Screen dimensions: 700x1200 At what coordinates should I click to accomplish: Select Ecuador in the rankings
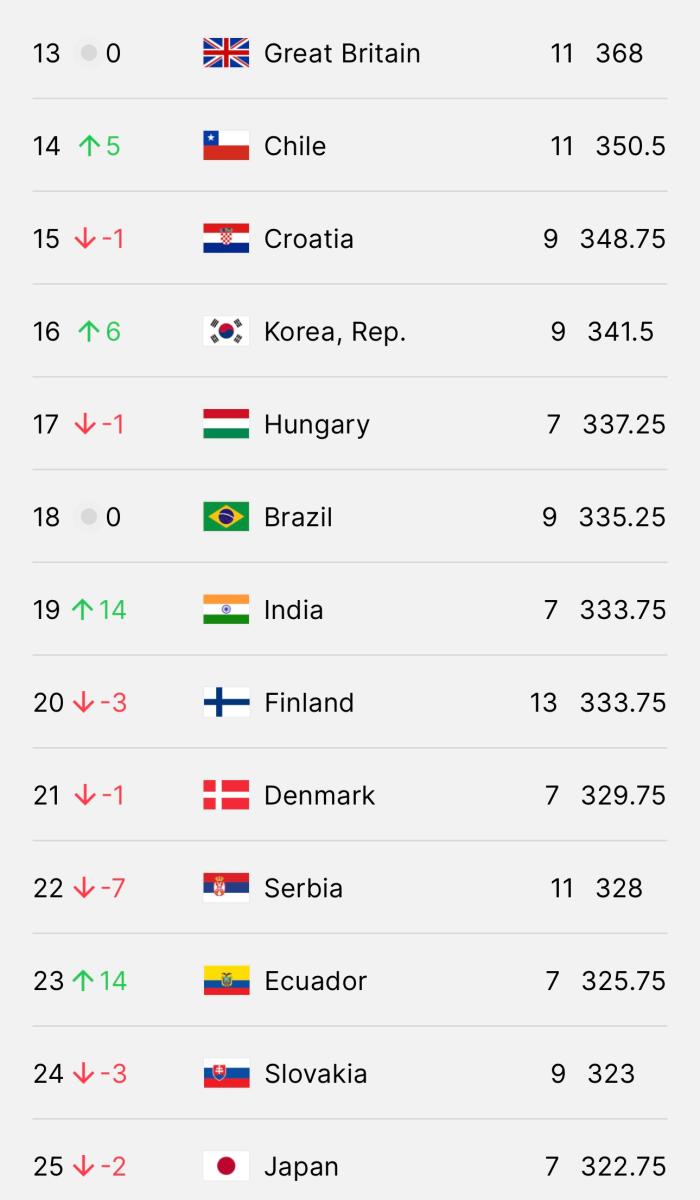click(315, 981)
